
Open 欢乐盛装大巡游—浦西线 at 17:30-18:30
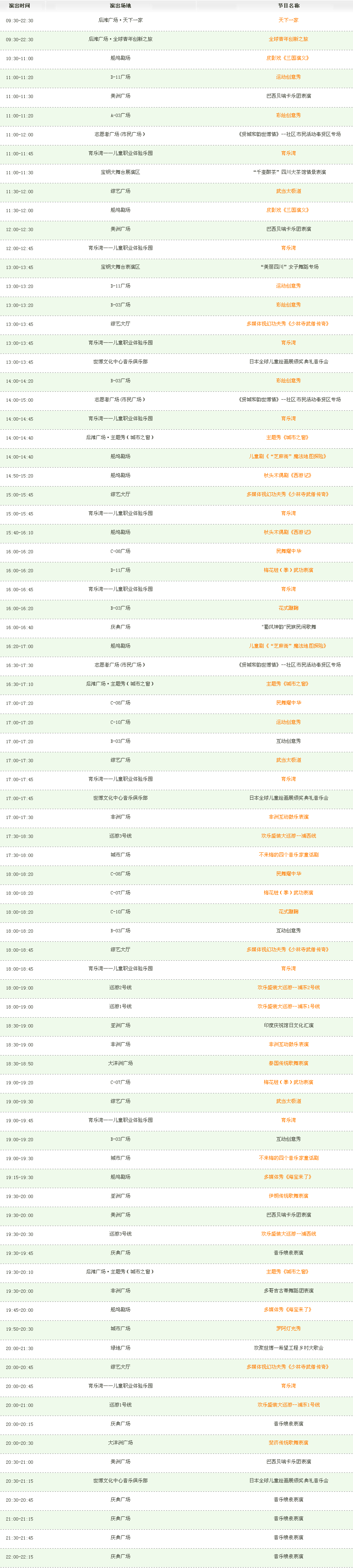coord(288,836)
